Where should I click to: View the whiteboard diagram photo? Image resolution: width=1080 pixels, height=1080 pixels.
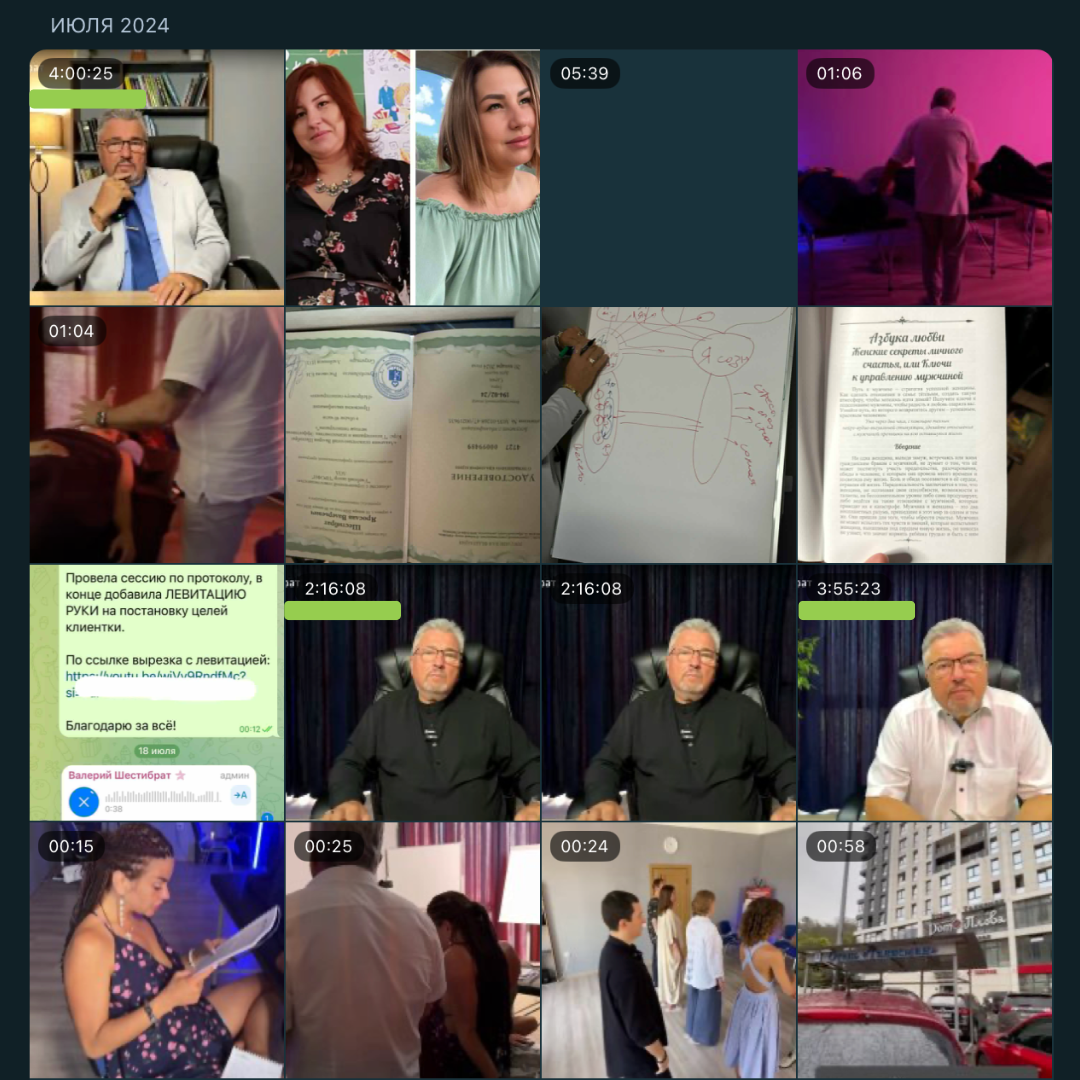pyautogui.click(x=668, y=435)
